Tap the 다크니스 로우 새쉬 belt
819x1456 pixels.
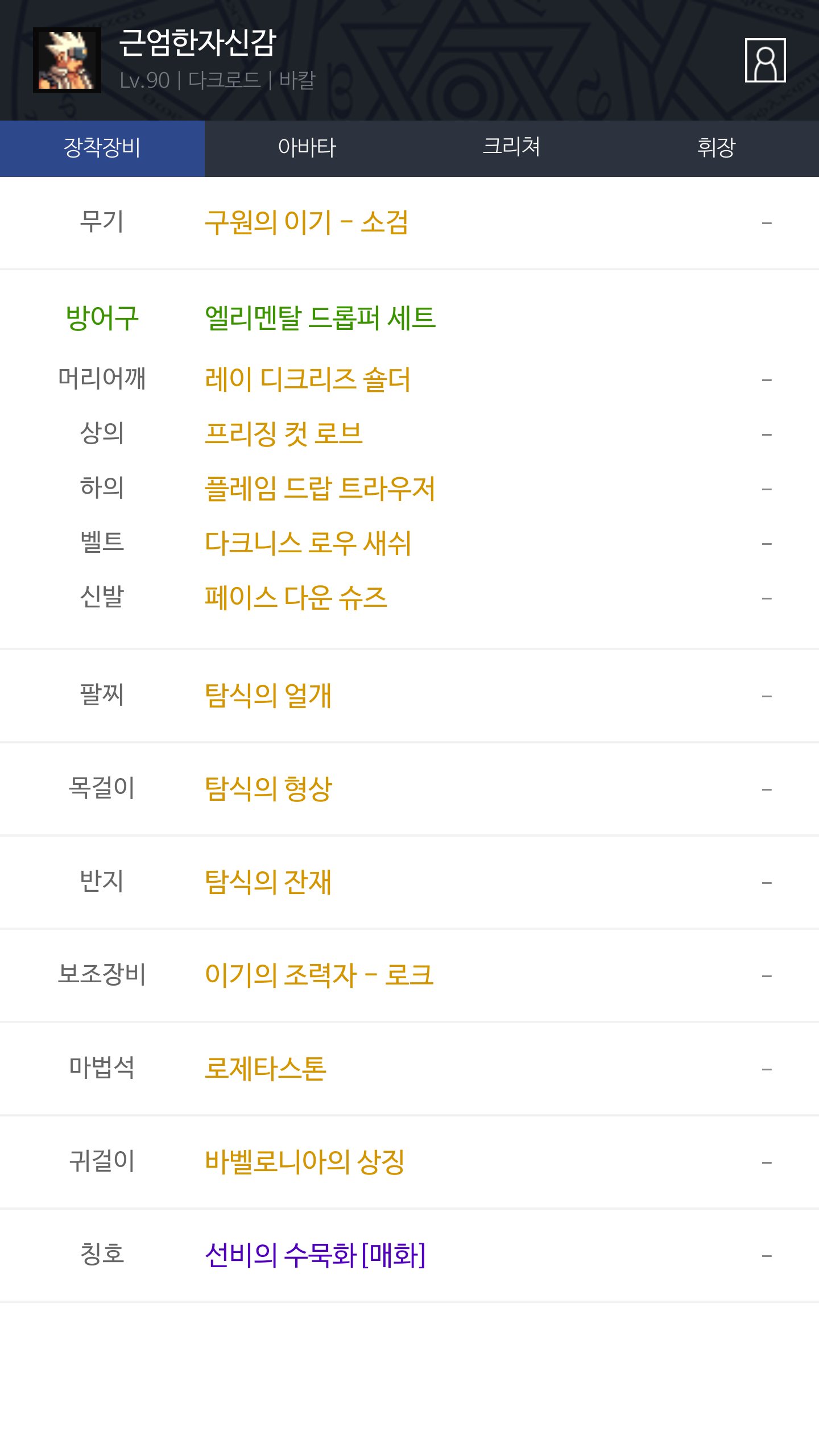click(308, 543)
